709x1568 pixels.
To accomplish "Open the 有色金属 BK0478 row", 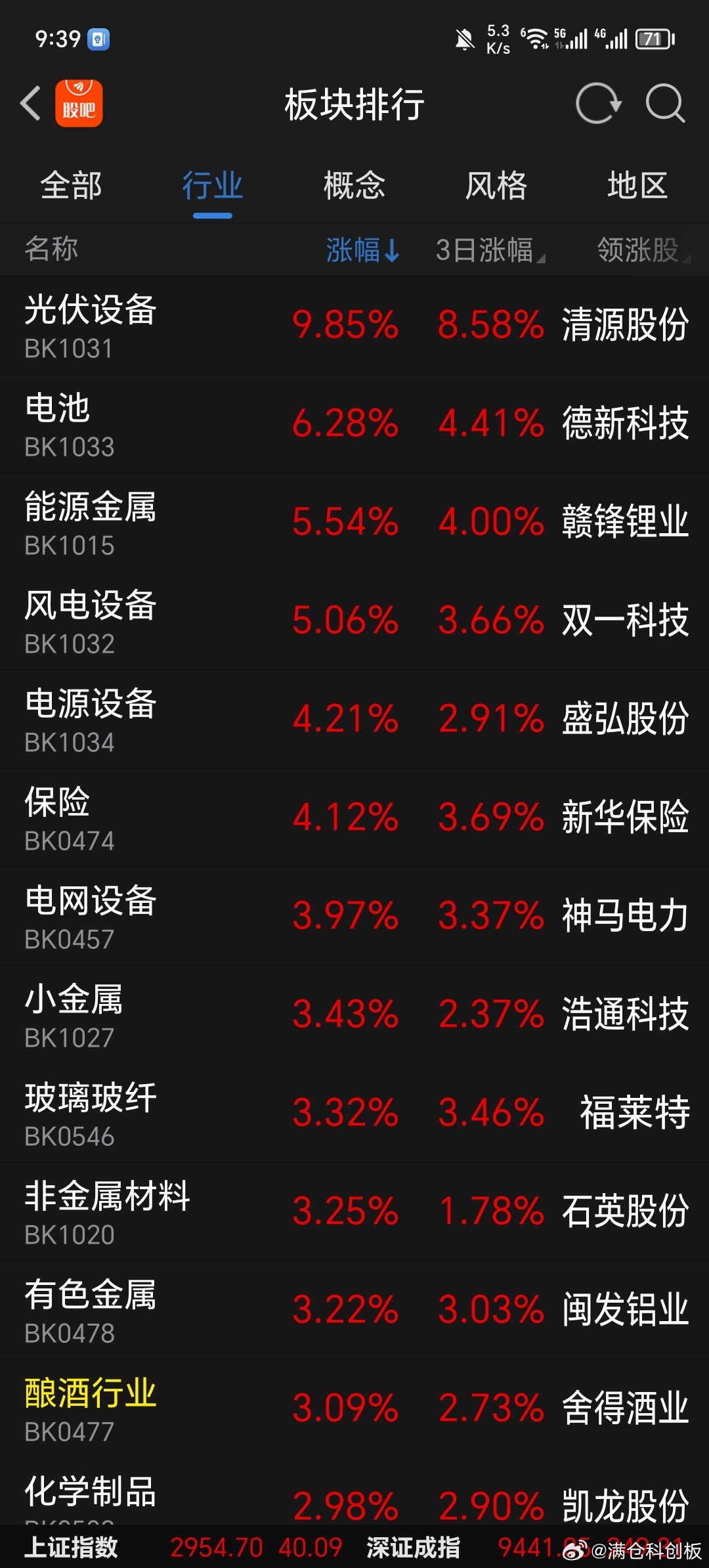I will [x=354, y=1311].
